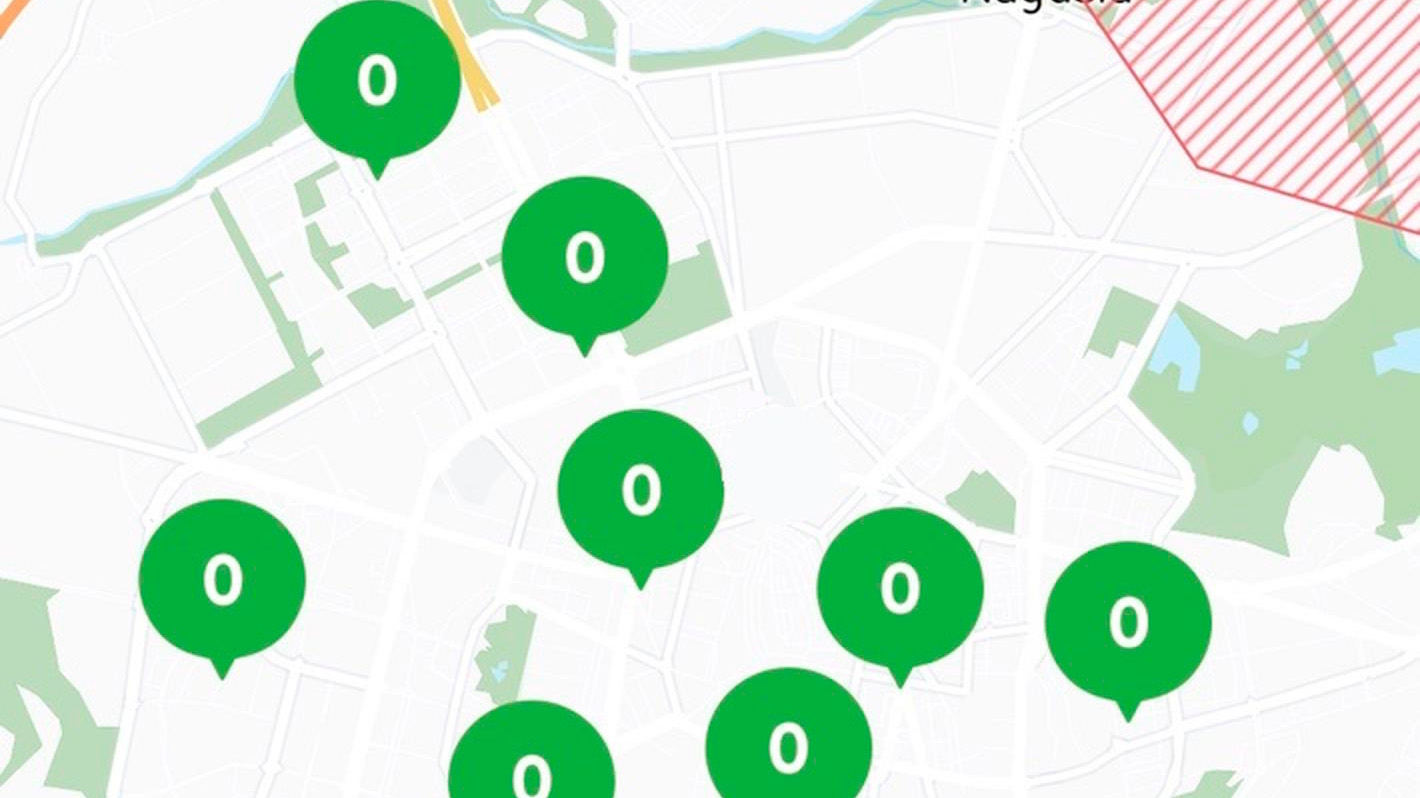Select the green 0 marker beside the orange road
Viewport: 1420px width, 798px height.
[377, 82]
